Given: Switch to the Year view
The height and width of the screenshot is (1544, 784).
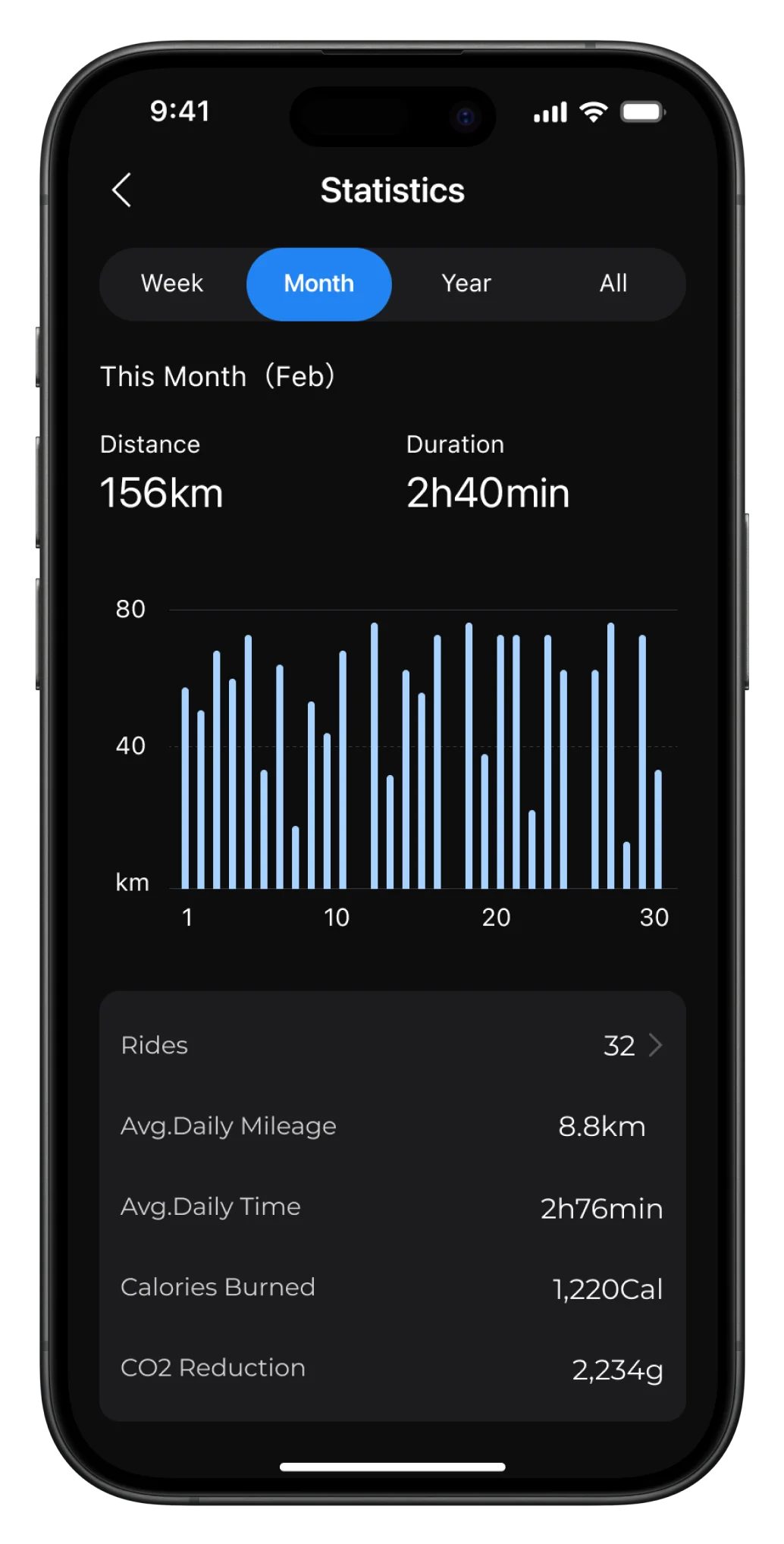Looking at the screenshot, I should tap(466, 284).
